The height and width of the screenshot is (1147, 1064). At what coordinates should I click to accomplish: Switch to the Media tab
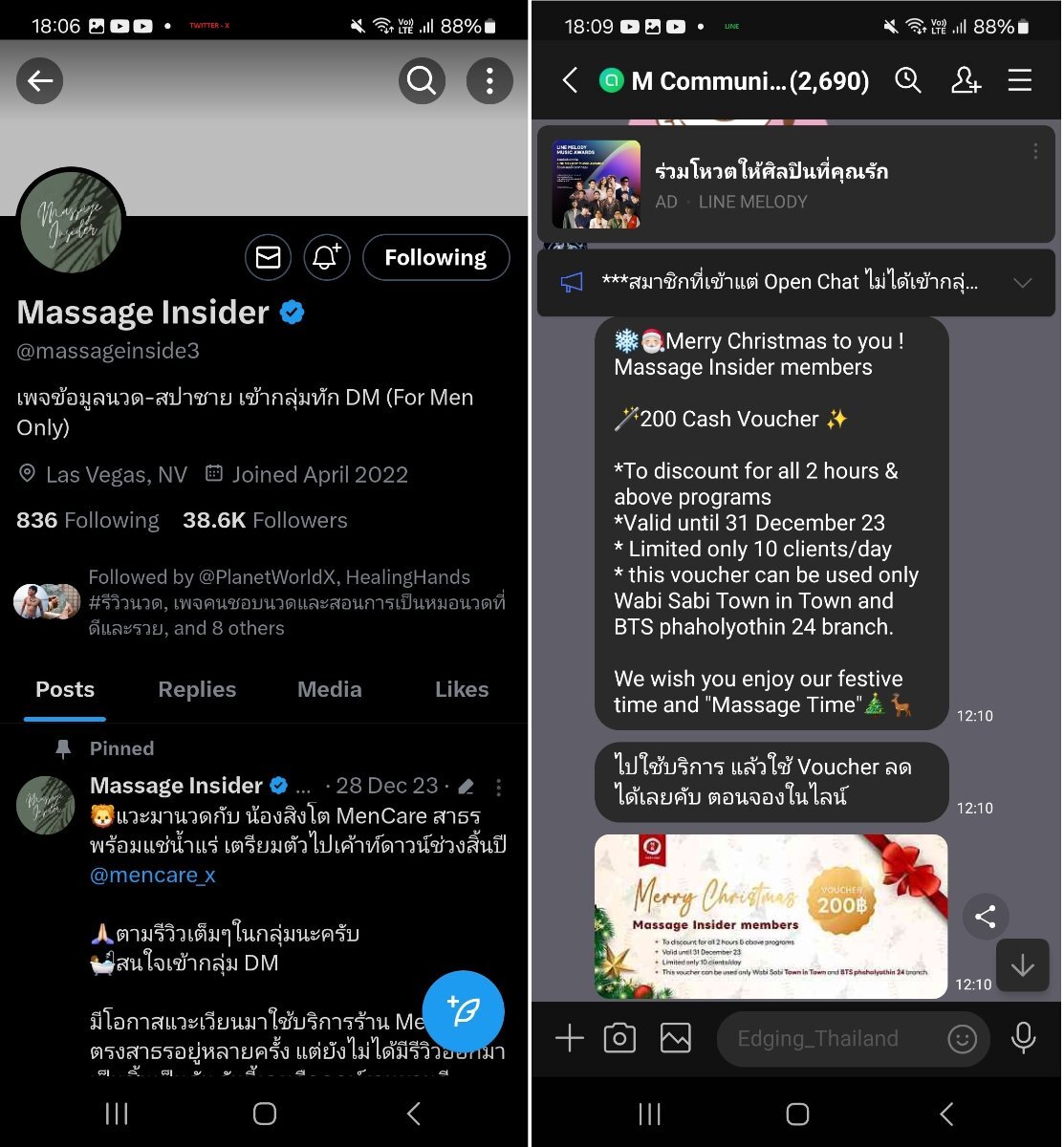pos(329,689)
